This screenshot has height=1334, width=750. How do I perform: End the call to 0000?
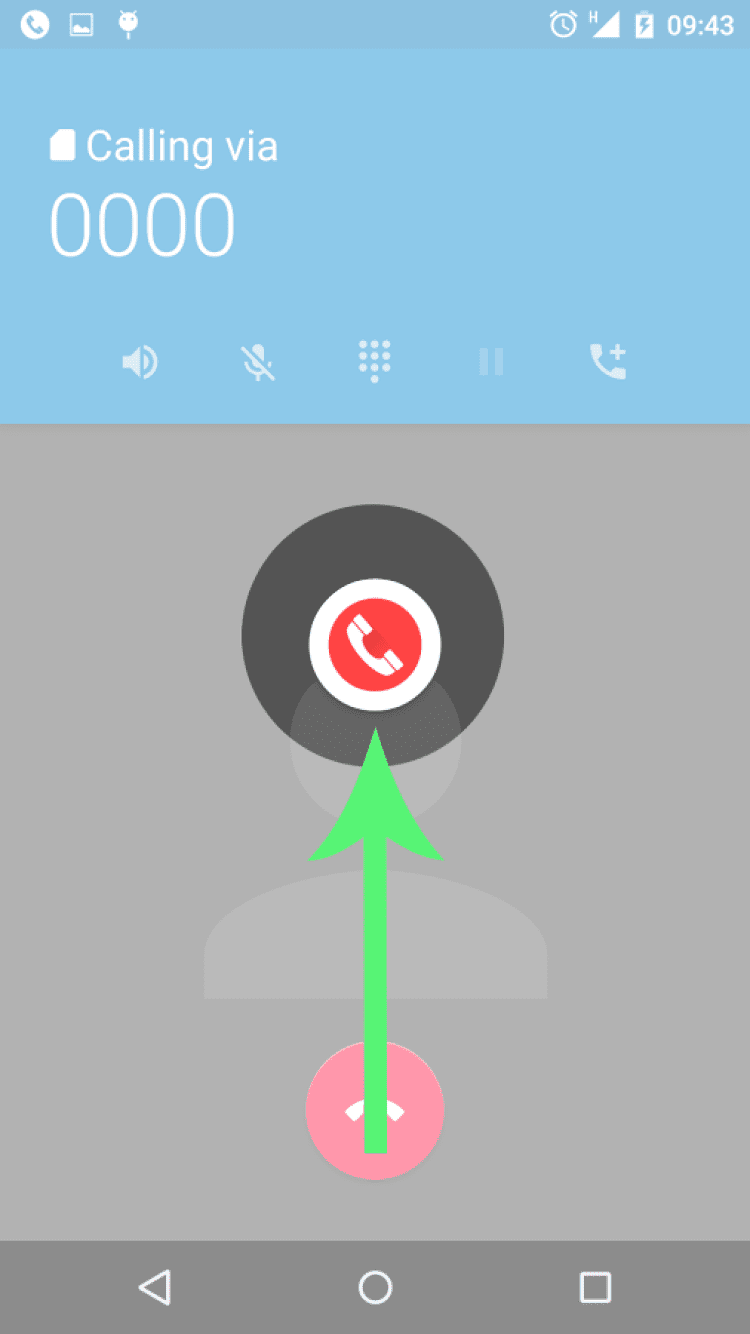375,1111
